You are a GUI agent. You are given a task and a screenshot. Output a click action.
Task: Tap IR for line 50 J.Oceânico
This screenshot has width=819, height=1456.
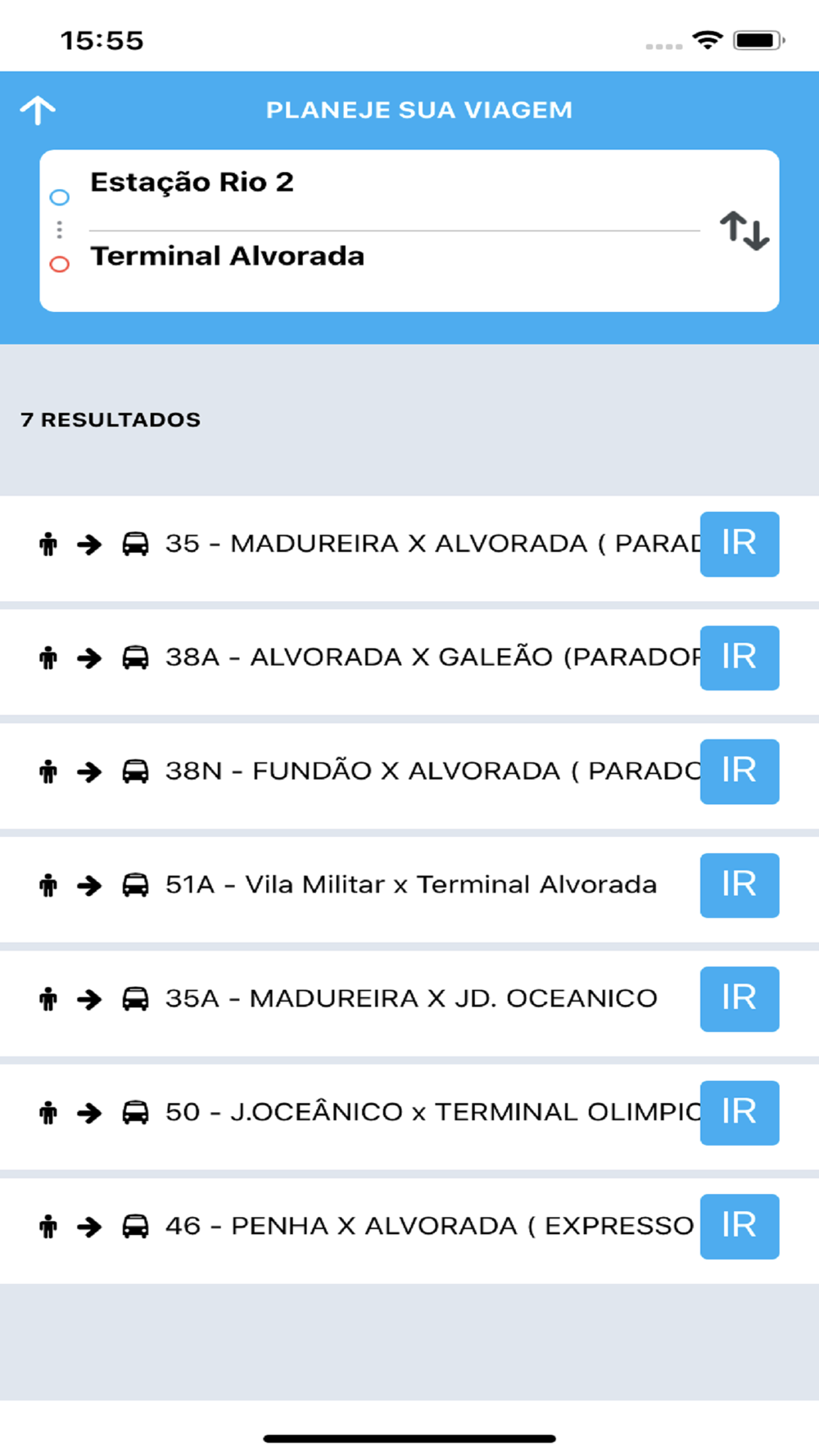point(740,1112)
